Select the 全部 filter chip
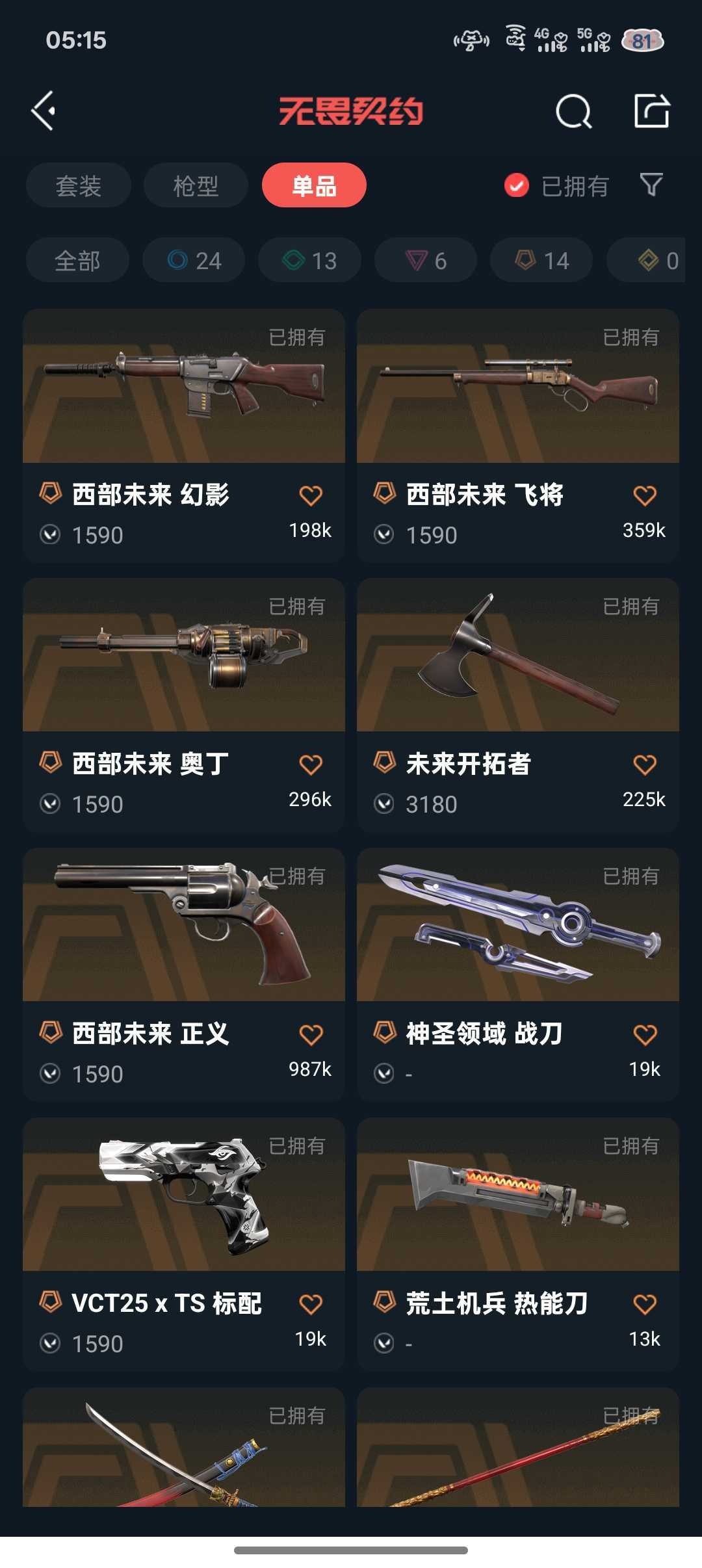The image size is (702, 1568). [x=77, y=261]
